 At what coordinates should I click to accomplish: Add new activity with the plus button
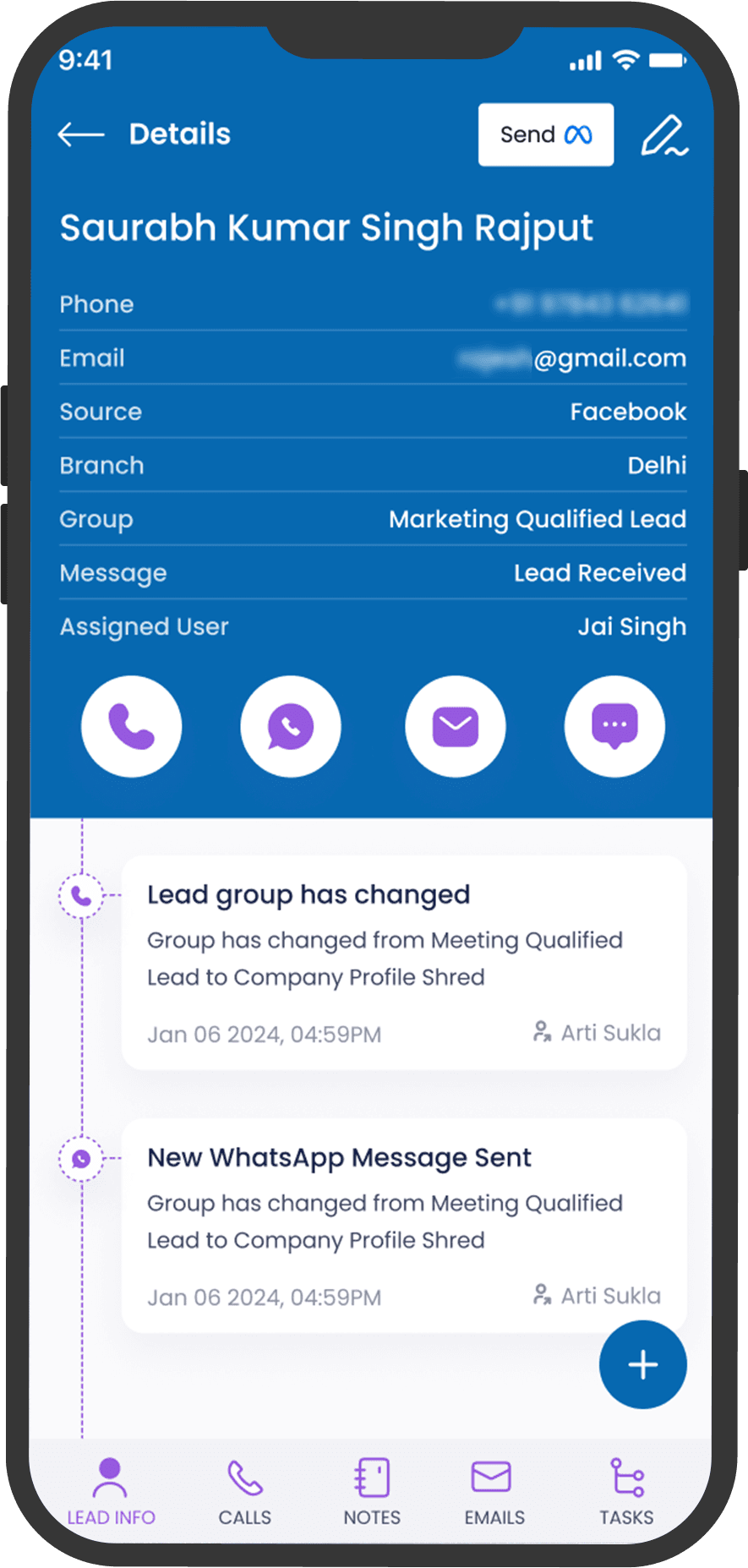click(x=642, y=1364)
